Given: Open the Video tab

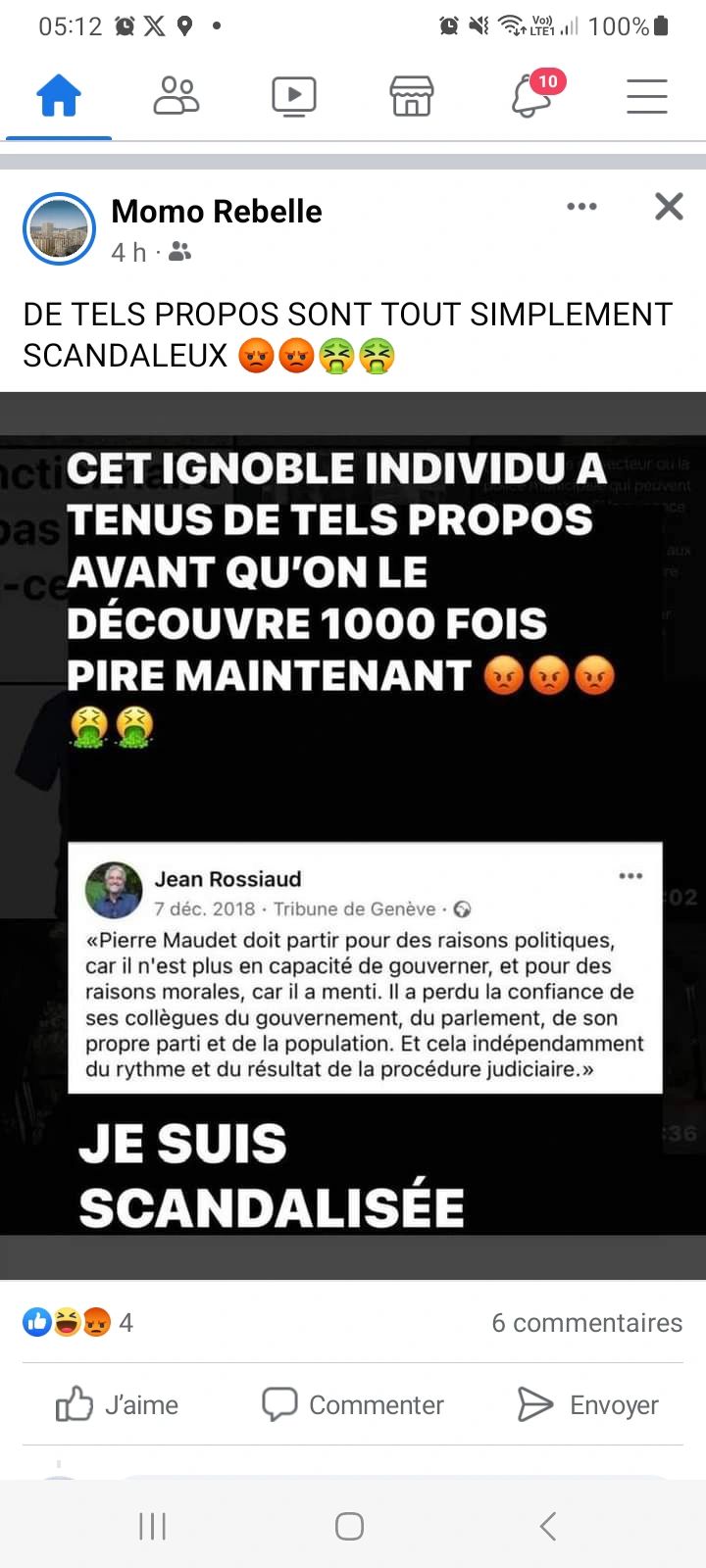Looking at the screenshot, I should coord(294,97).
